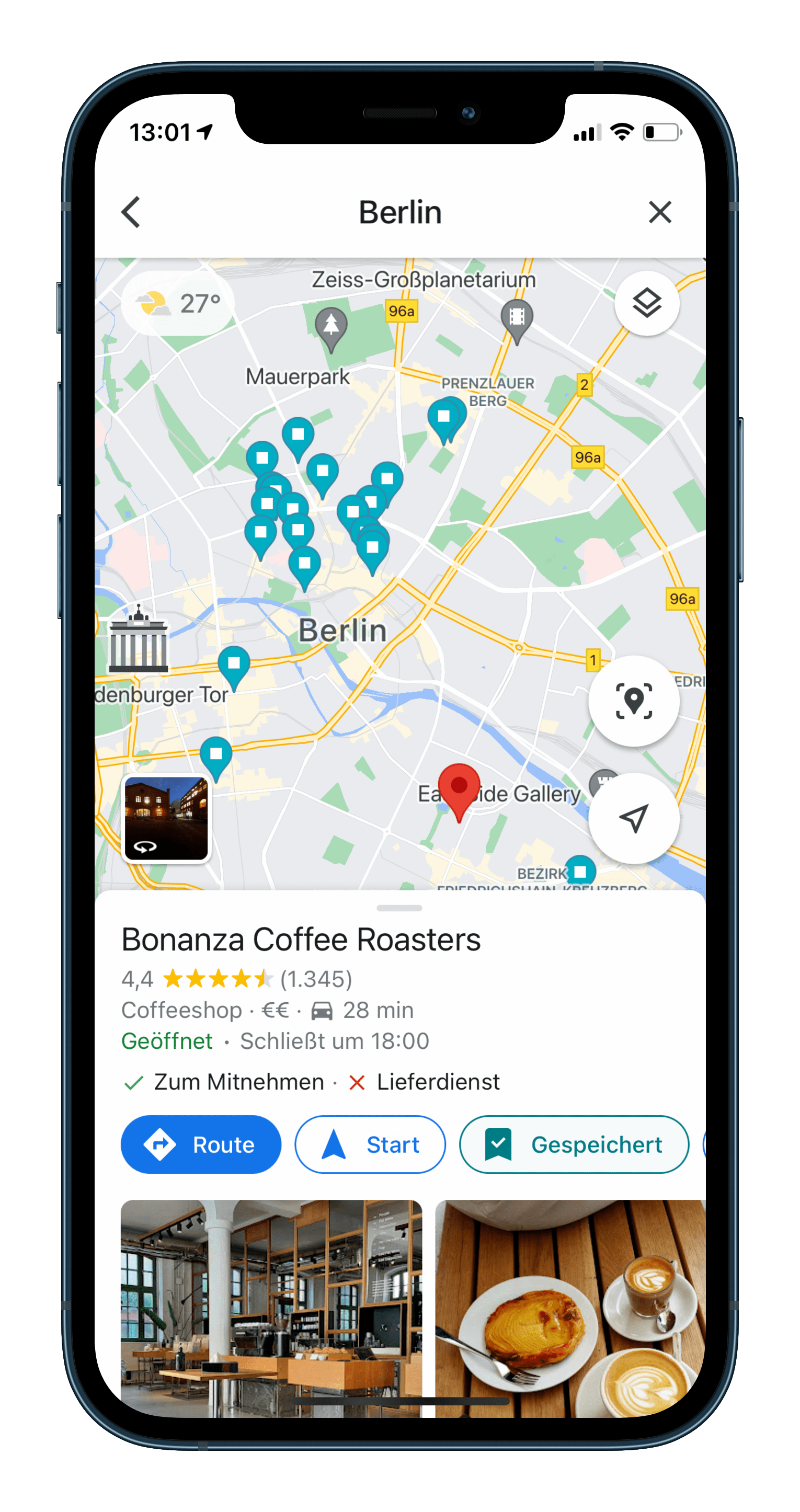Tap the Gespeichert saved button
This screenshot has height=1512, width=800.
574,1144
